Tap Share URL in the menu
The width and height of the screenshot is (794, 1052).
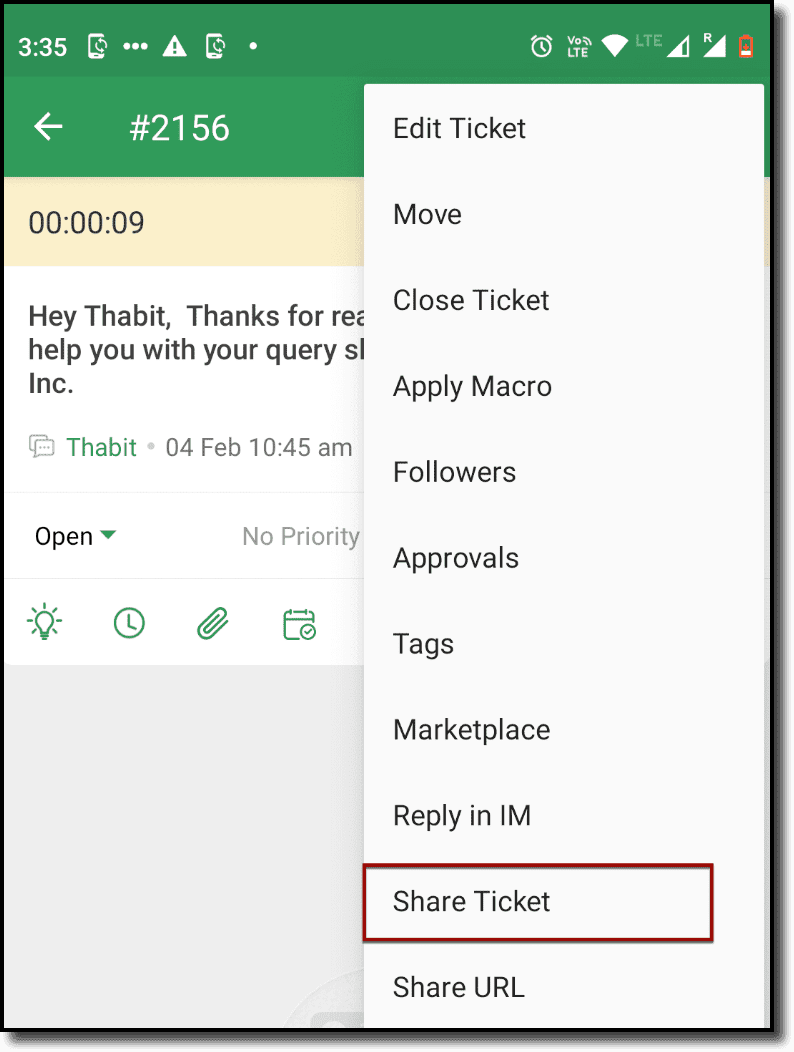(458, 988)
